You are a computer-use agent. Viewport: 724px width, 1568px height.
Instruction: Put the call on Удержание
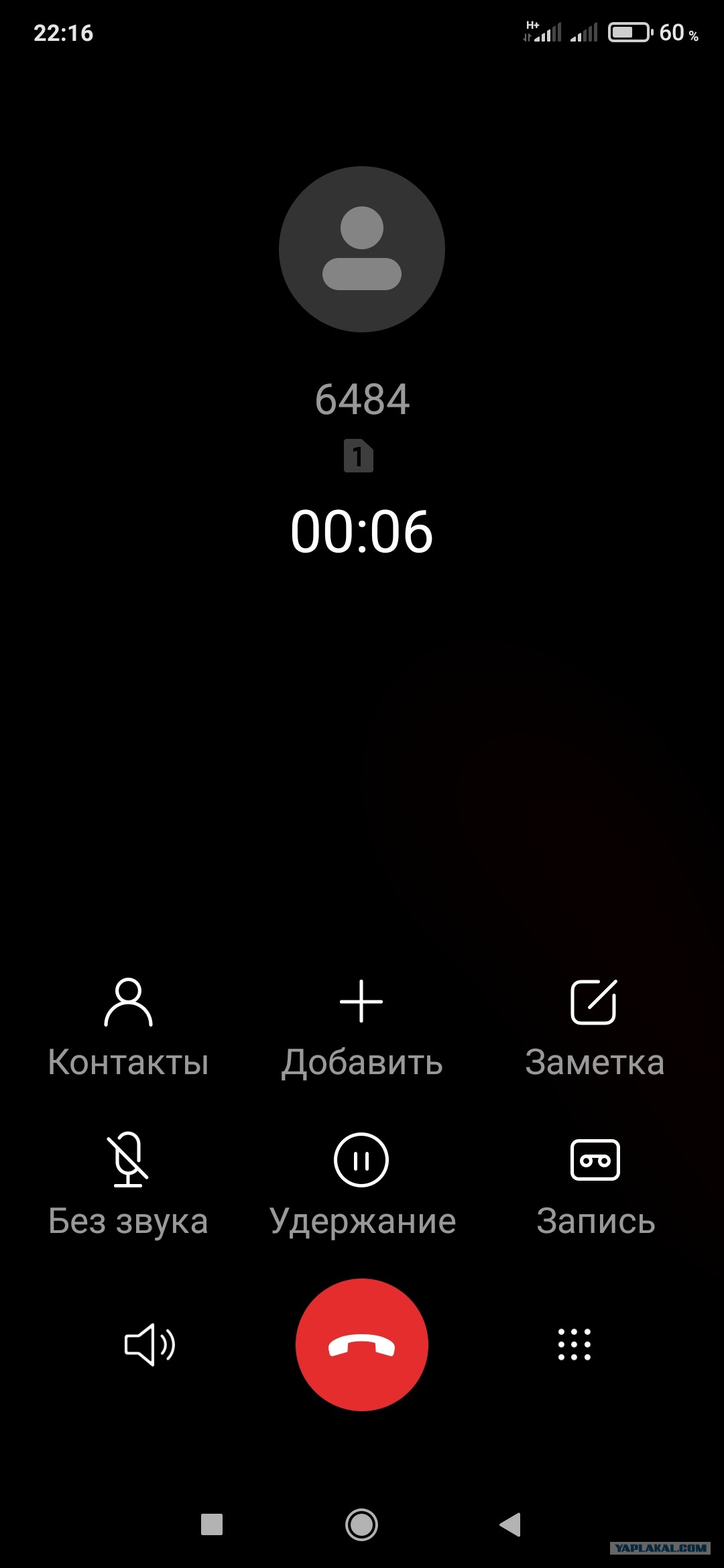pos(362,1185)
